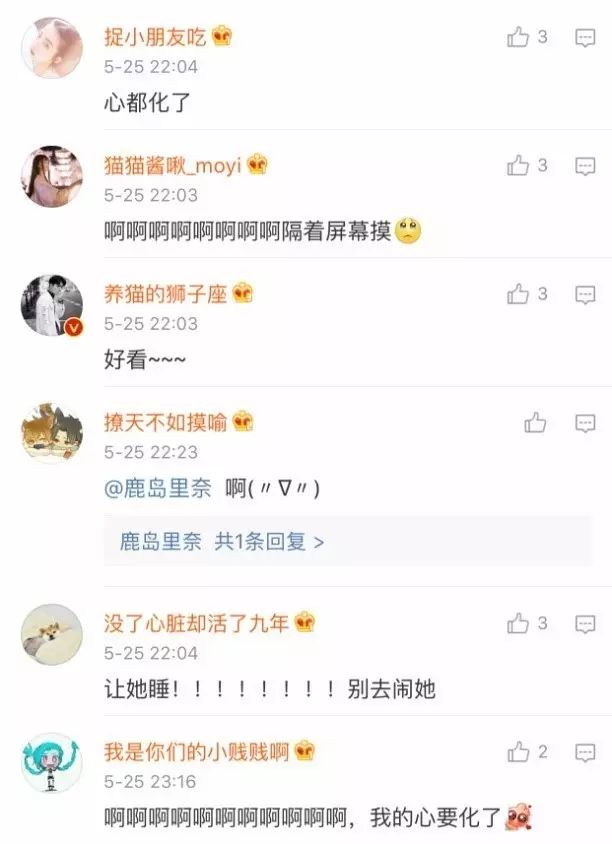Reply to 撩天不如摸喻's comment
Image resolution: width=612 pixels, height=844 pixels.
pyautogui.click(x=585, y=424)
